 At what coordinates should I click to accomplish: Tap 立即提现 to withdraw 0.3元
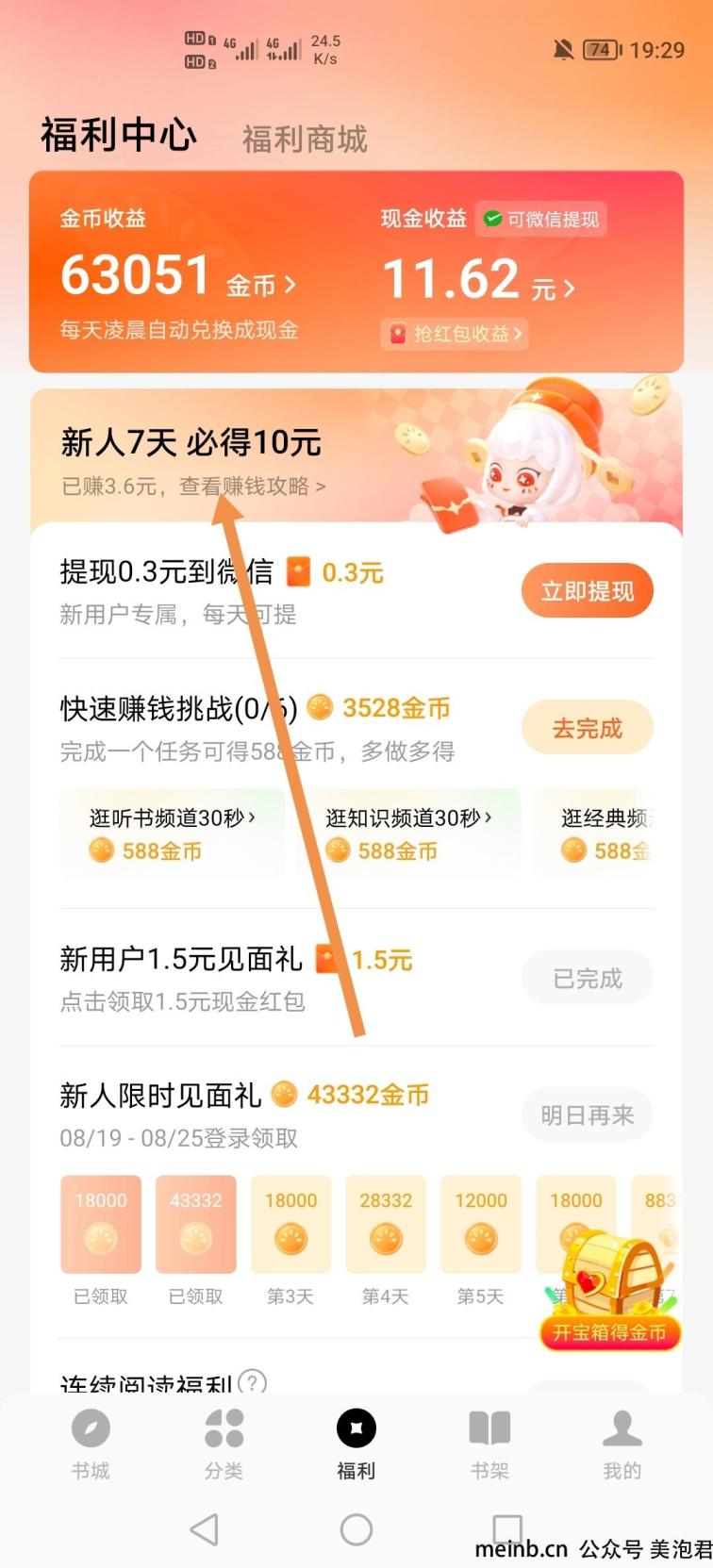click(x=587, y=591)
